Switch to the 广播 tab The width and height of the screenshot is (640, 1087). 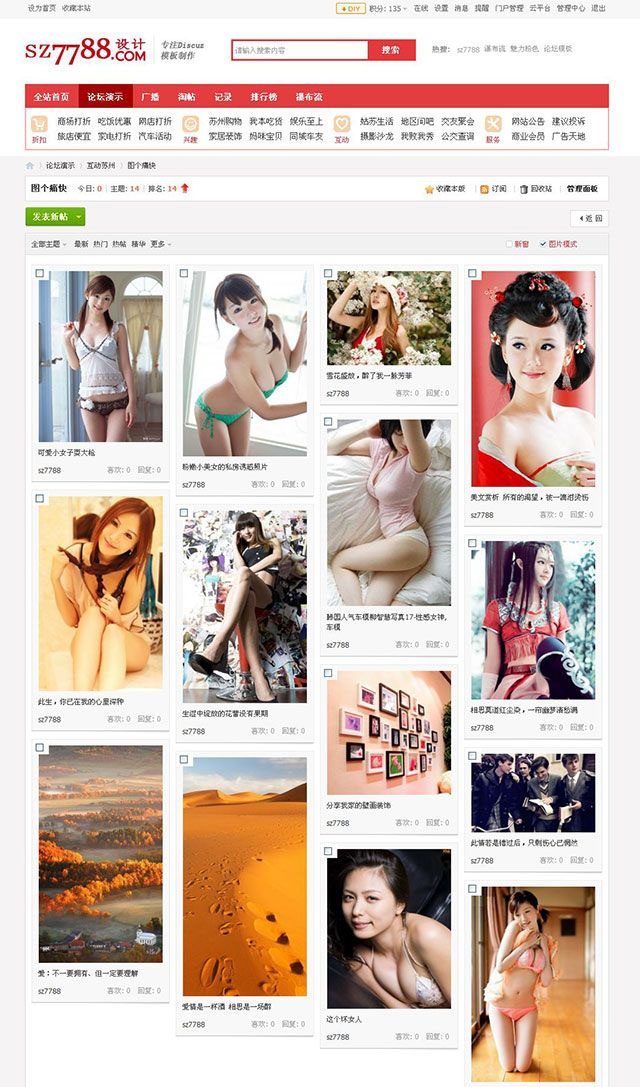click(x=150, y=97)
